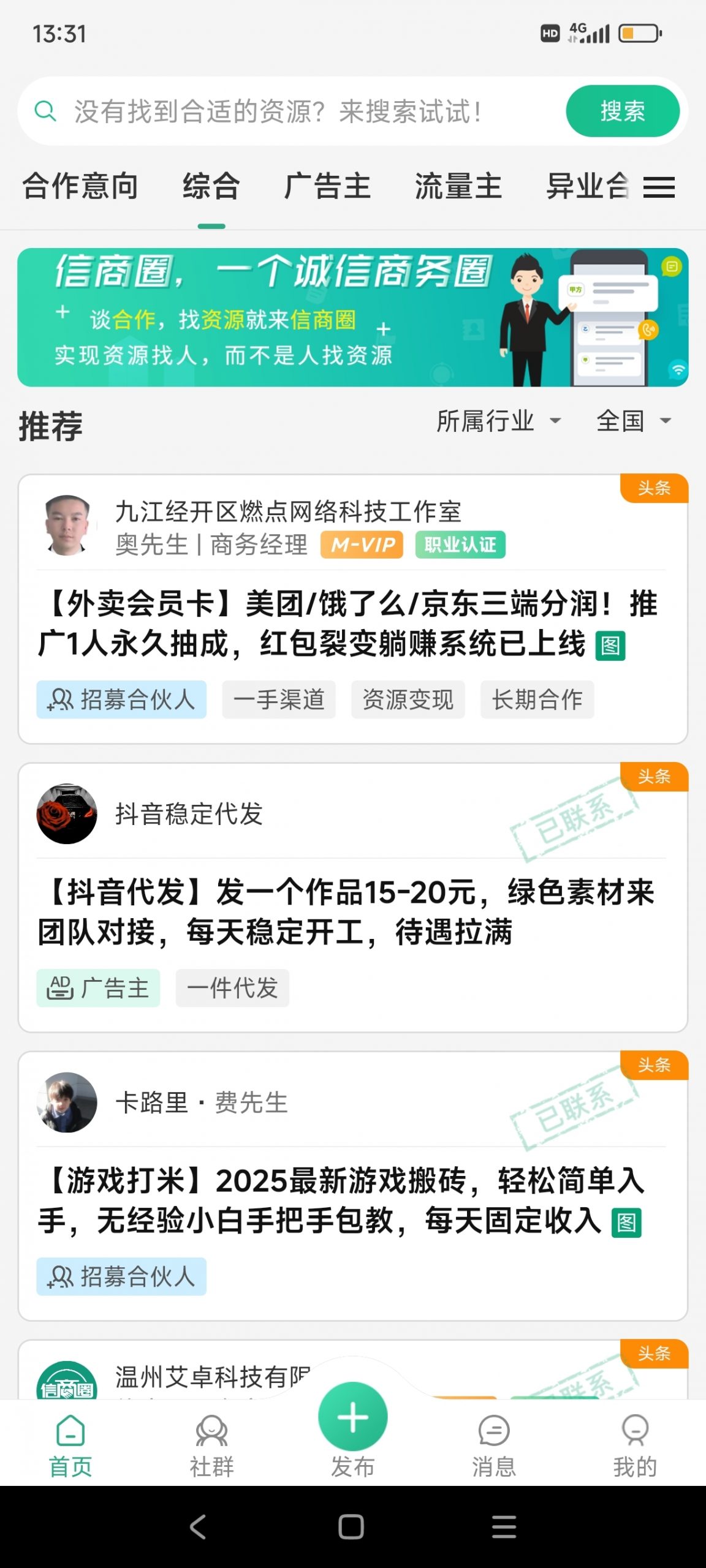706x1568 pixels.
Task: Open the category list menu icon
Action: click(x=659, y=187)
